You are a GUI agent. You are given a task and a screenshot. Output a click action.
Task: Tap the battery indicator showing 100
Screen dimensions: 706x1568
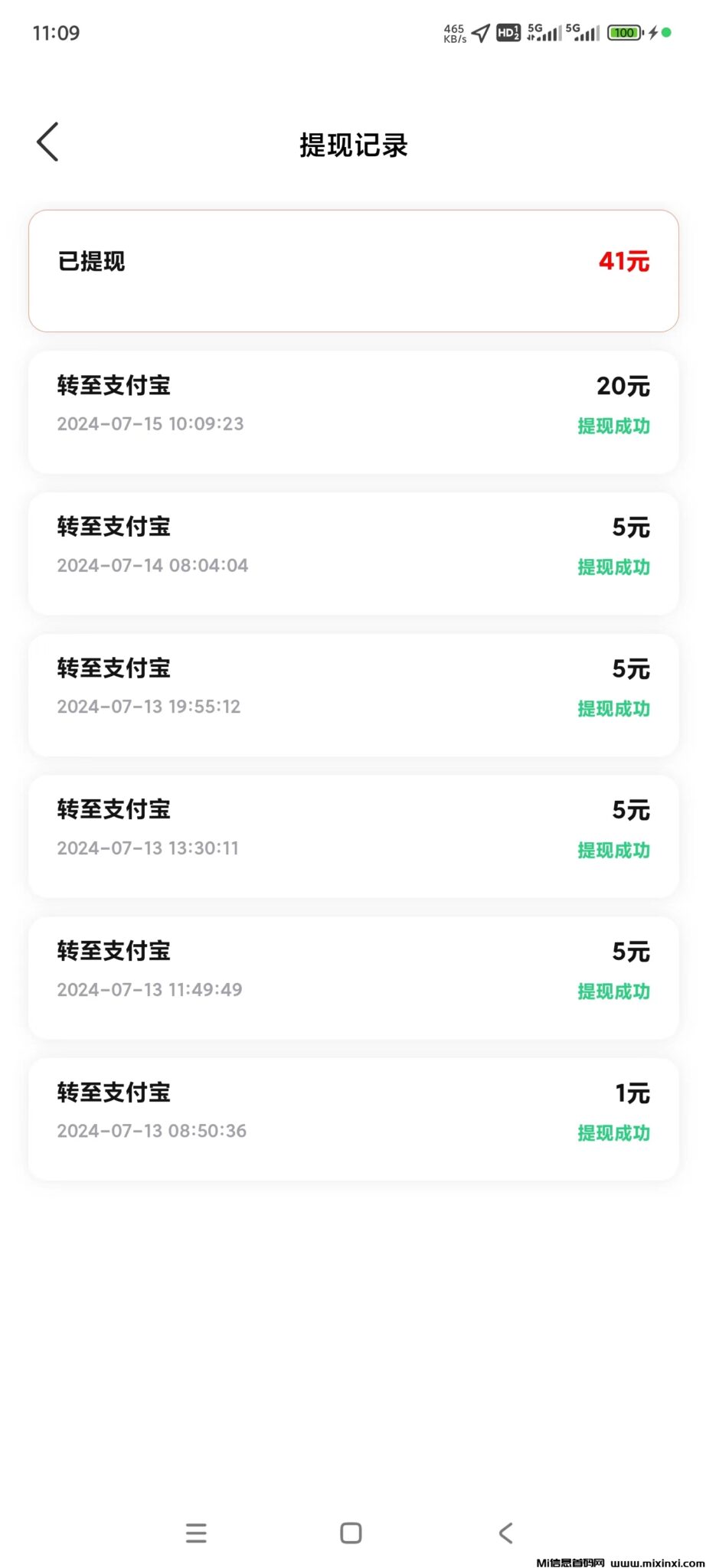tap(624, 32)
